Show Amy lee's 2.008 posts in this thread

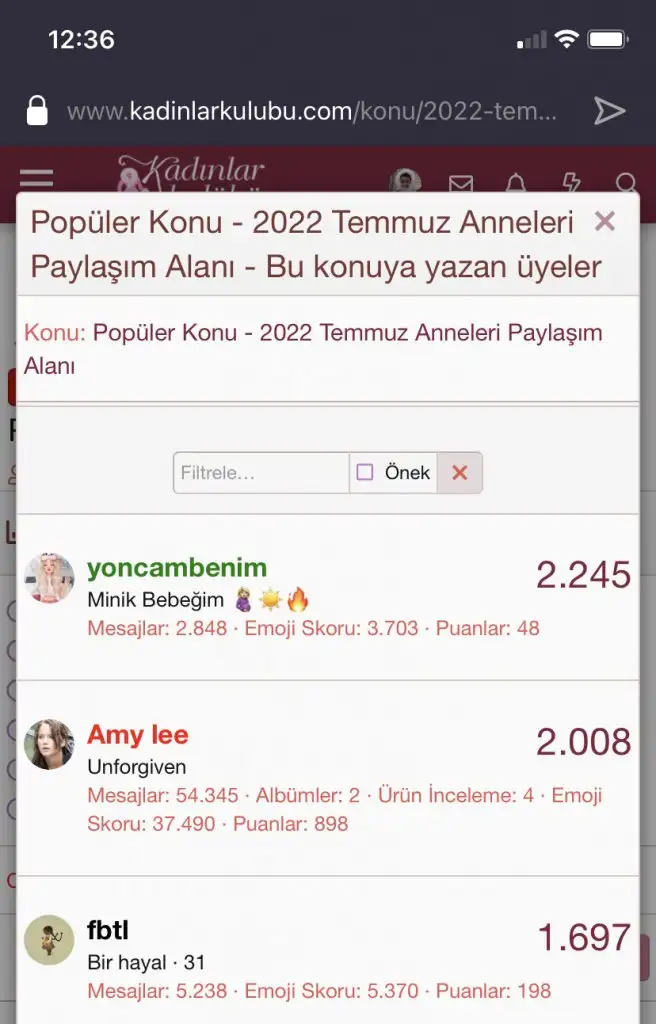pyautogui.click(x=583, y=742)
